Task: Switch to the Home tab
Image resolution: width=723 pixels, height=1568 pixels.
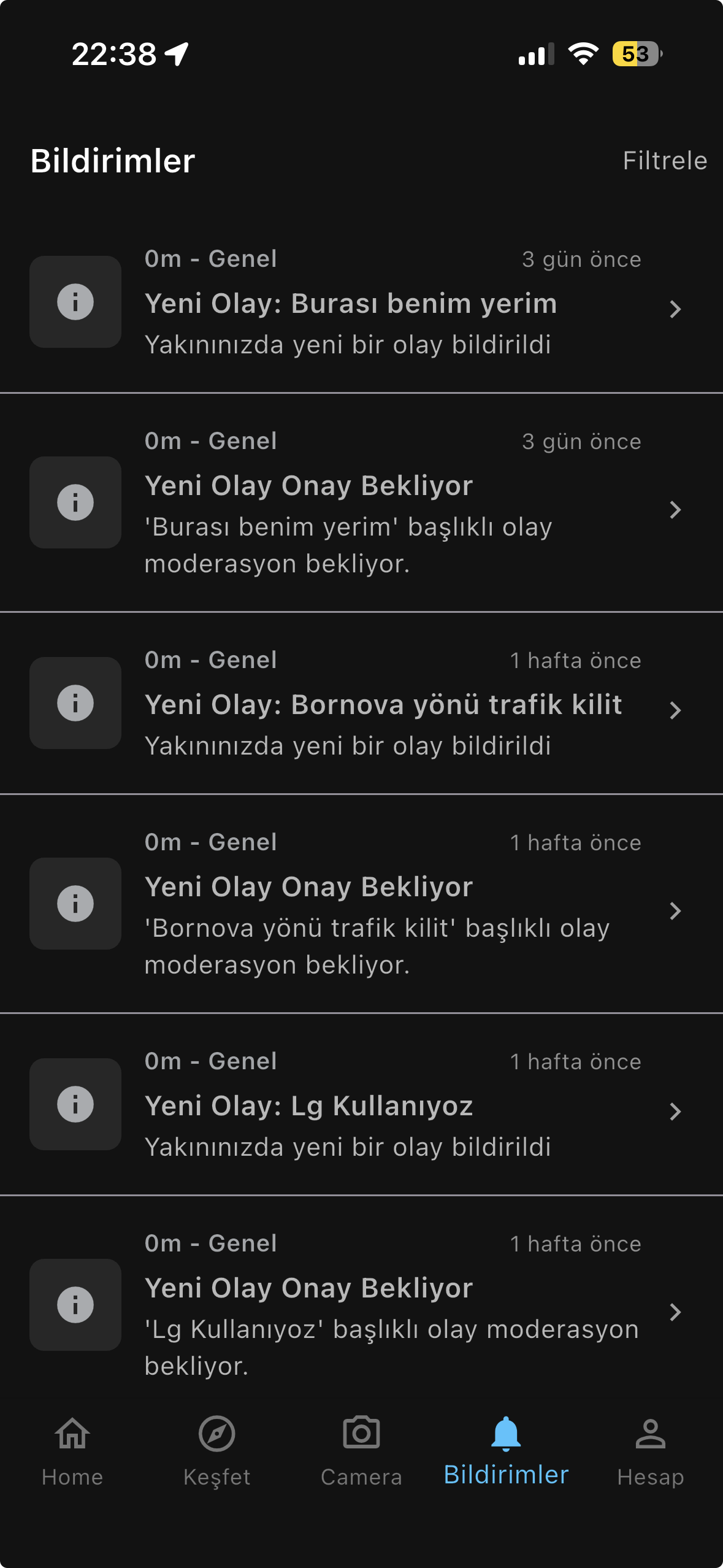Action: 72,1451
